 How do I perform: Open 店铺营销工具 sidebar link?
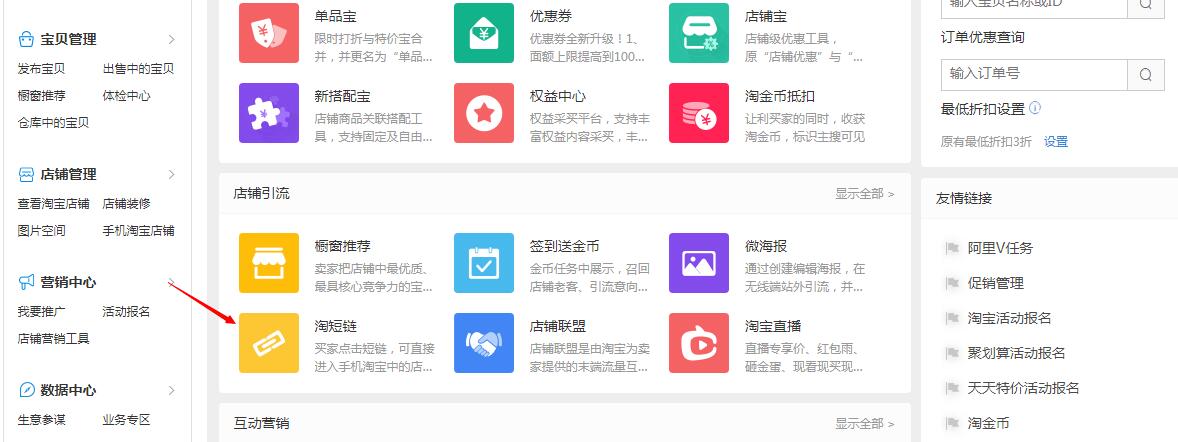(54, 339)
